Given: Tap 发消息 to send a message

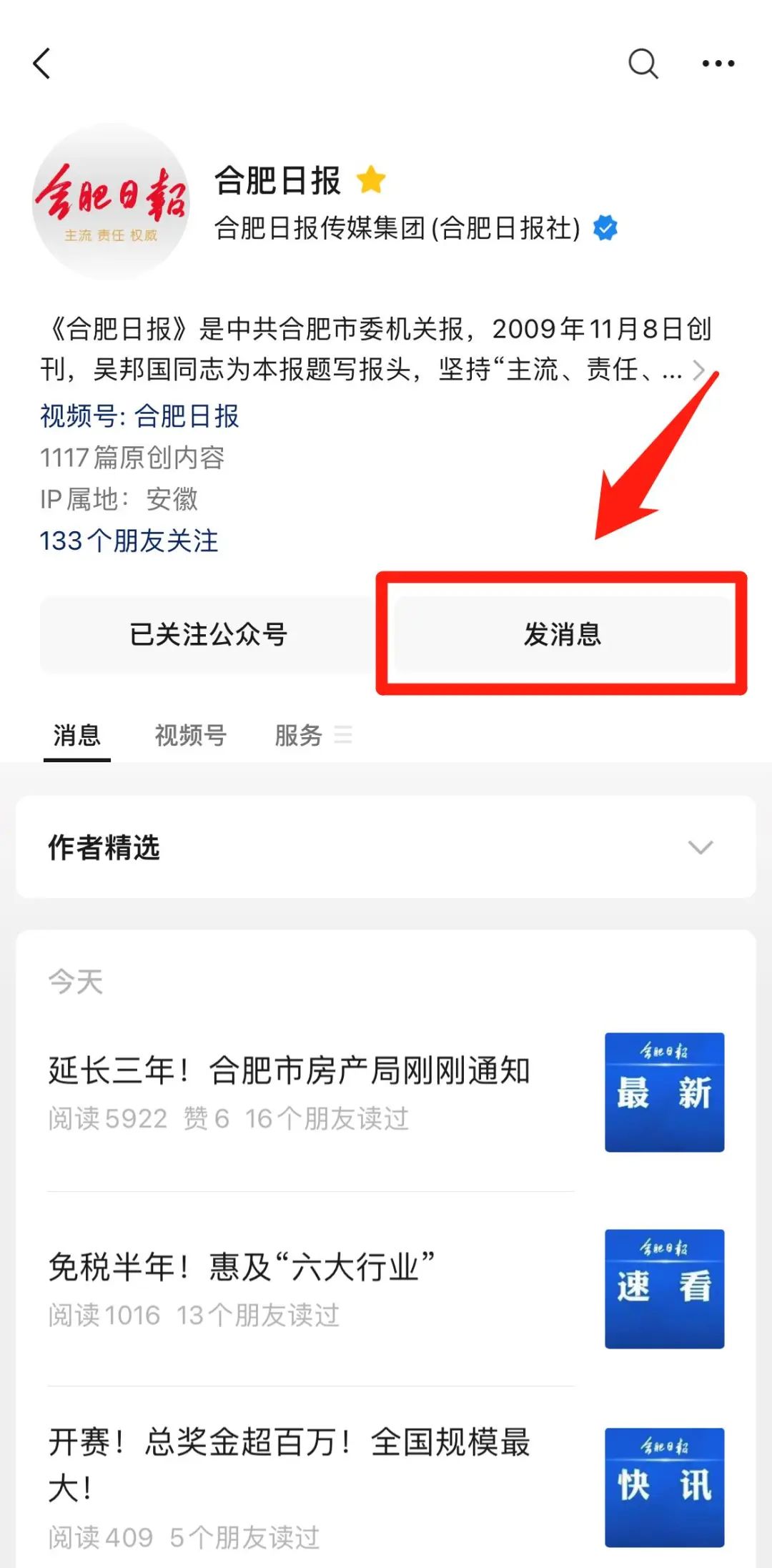Looking at the screenshot, I should tap(563, 634).
